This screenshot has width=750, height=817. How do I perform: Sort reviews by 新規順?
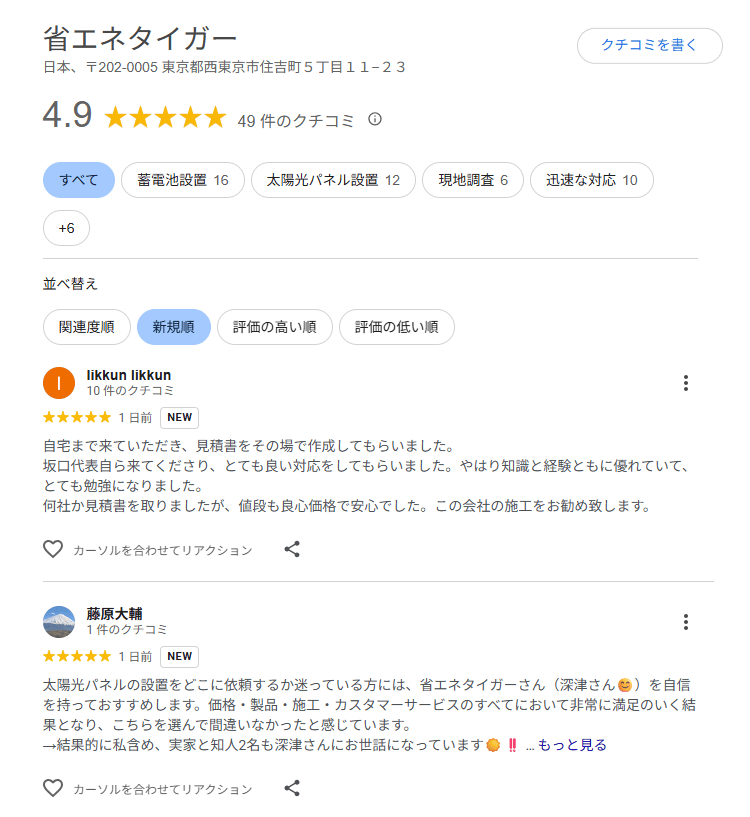174,327
